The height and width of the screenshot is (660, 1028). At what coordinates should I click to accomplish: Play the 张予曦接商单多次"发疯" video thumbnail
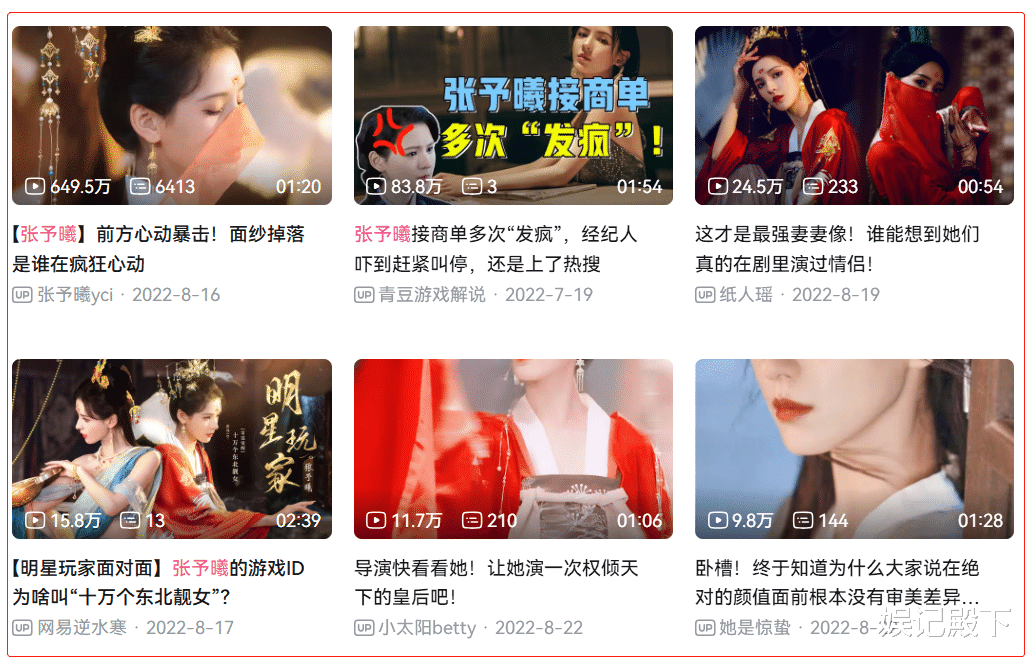coord(513,115)
